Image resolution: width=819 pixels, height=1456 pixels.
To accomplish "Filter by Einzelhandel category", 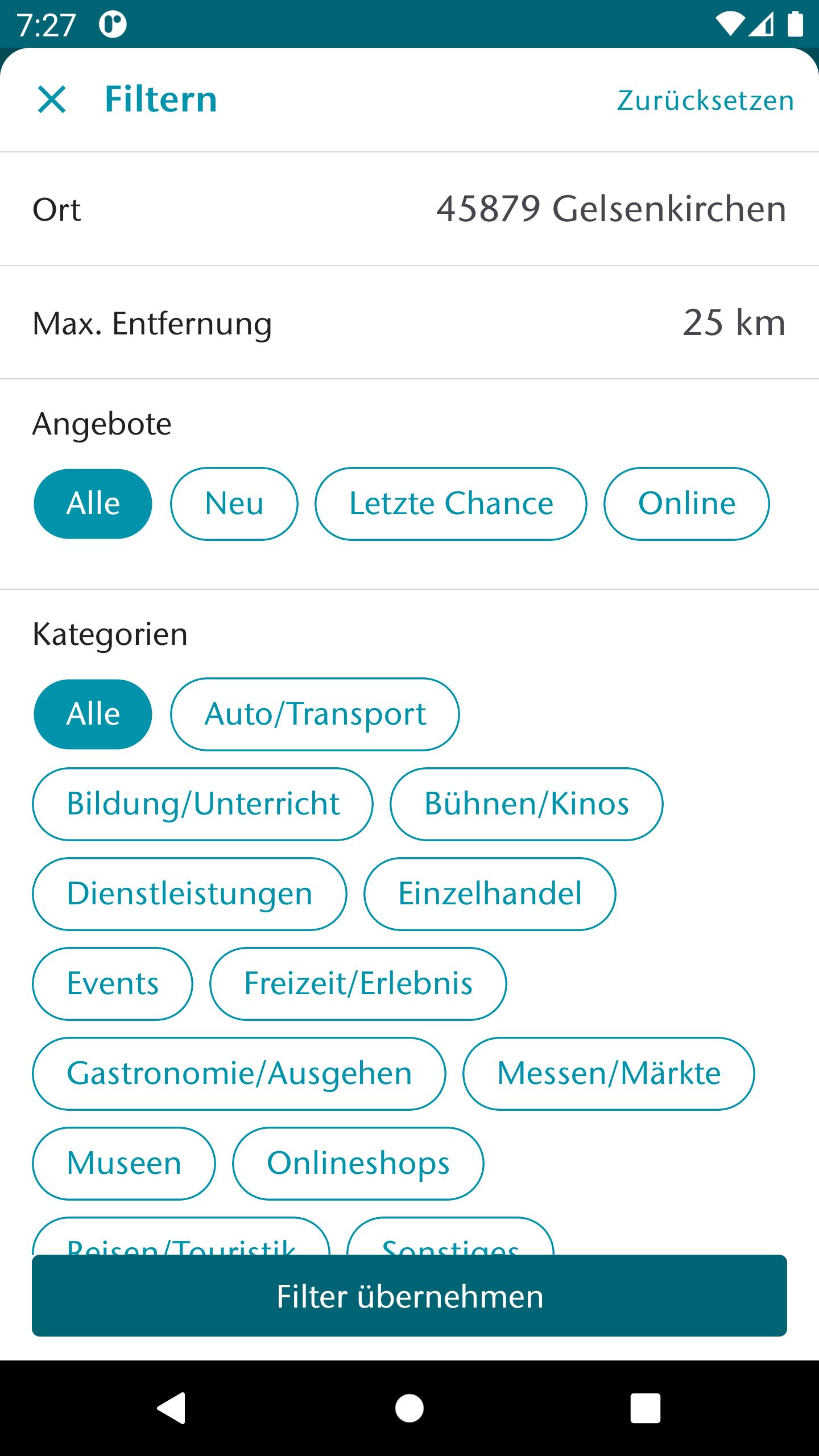I will pyautogui.click(x=489, y=894).
